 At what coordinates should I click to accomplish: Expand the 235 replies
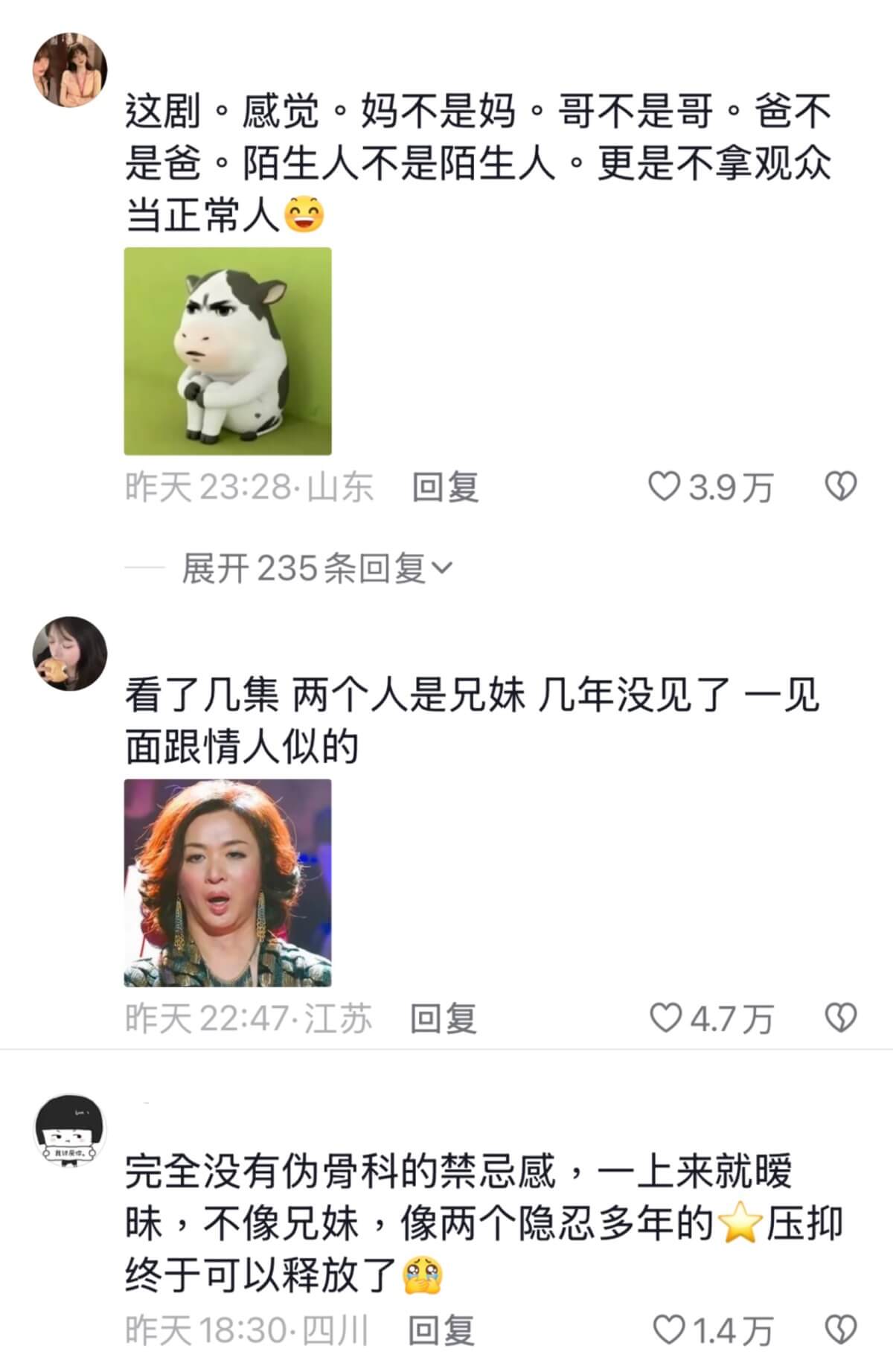click(316, 569)
